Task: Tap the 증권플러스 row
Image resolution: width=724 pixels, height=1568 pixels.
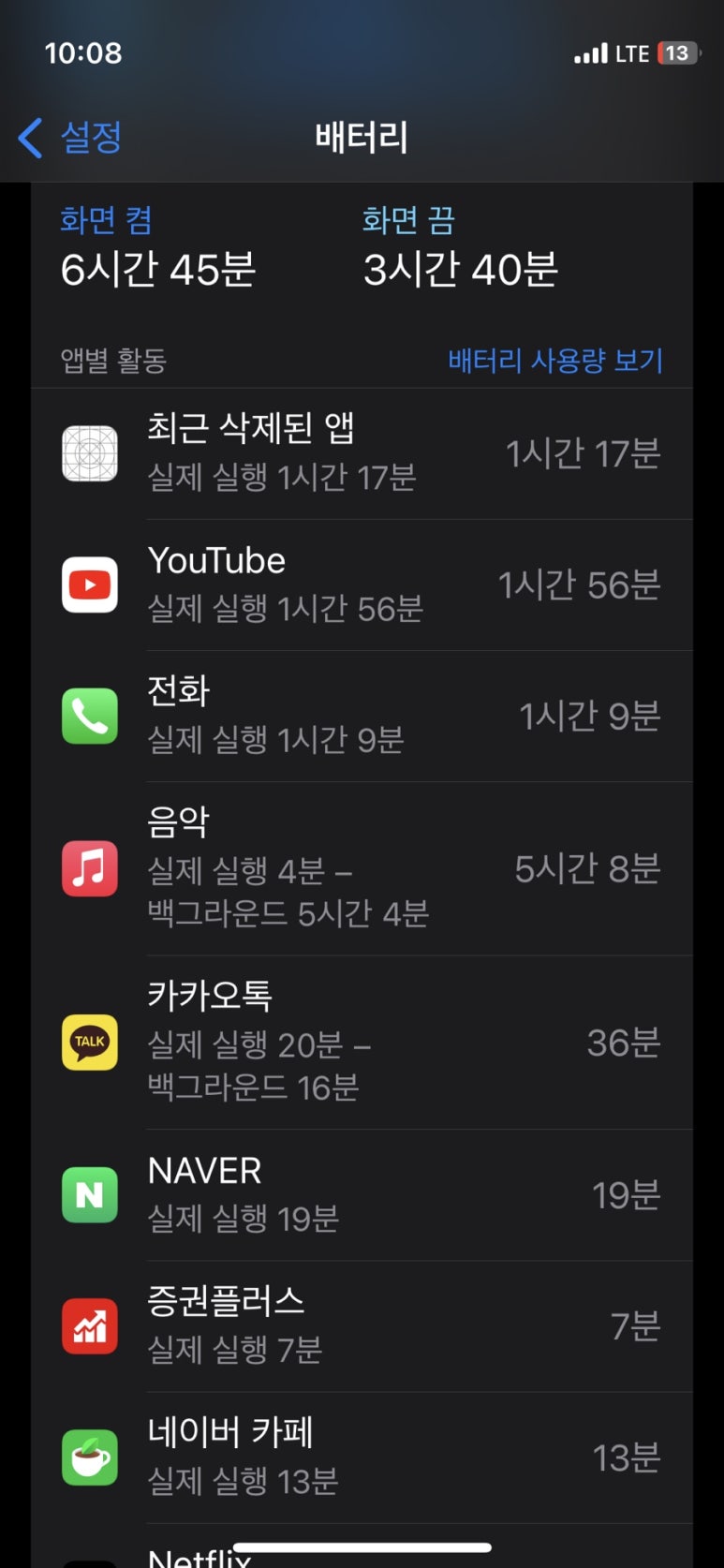Action: [x=362, y=1326]
